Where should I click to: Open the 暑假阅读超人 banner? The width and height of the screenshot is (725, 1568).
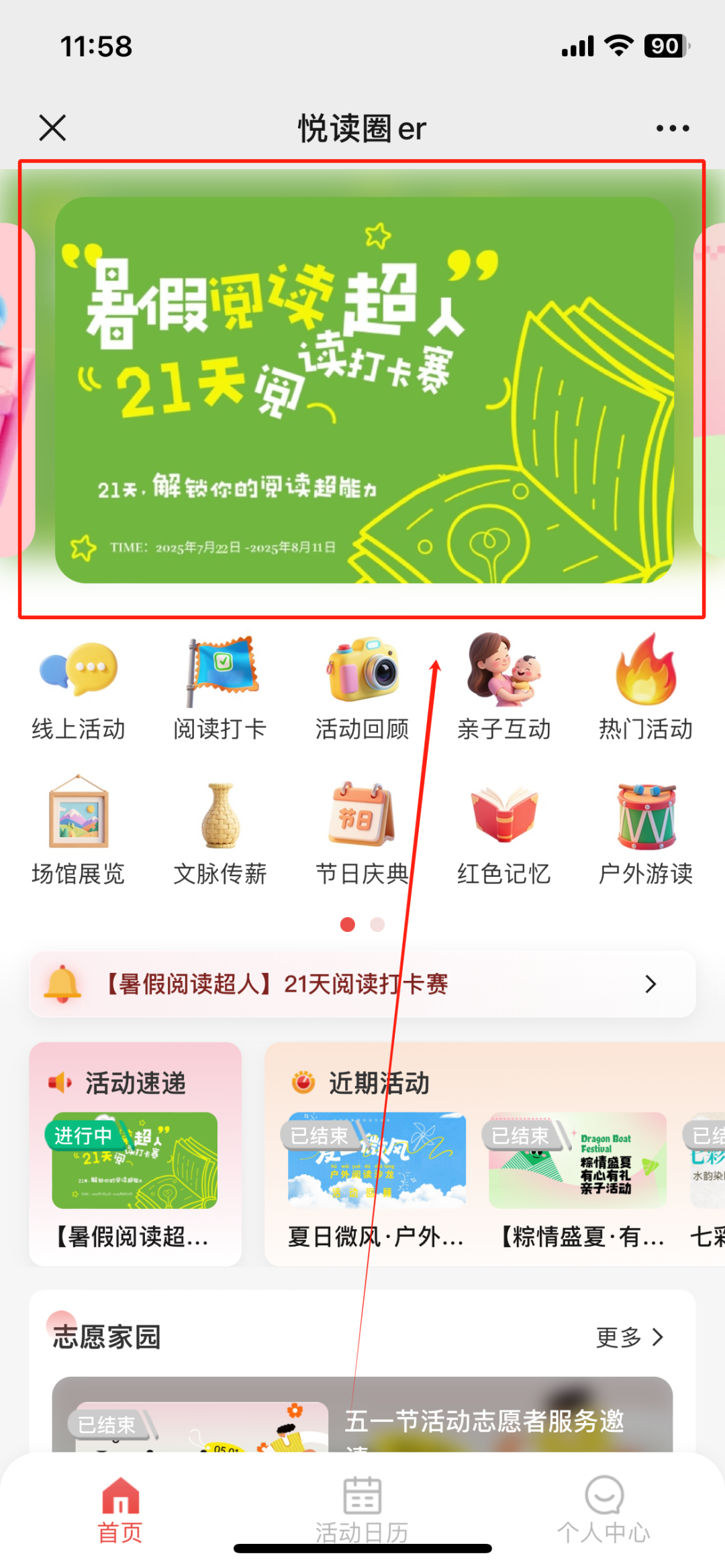(x=363, y=390)
